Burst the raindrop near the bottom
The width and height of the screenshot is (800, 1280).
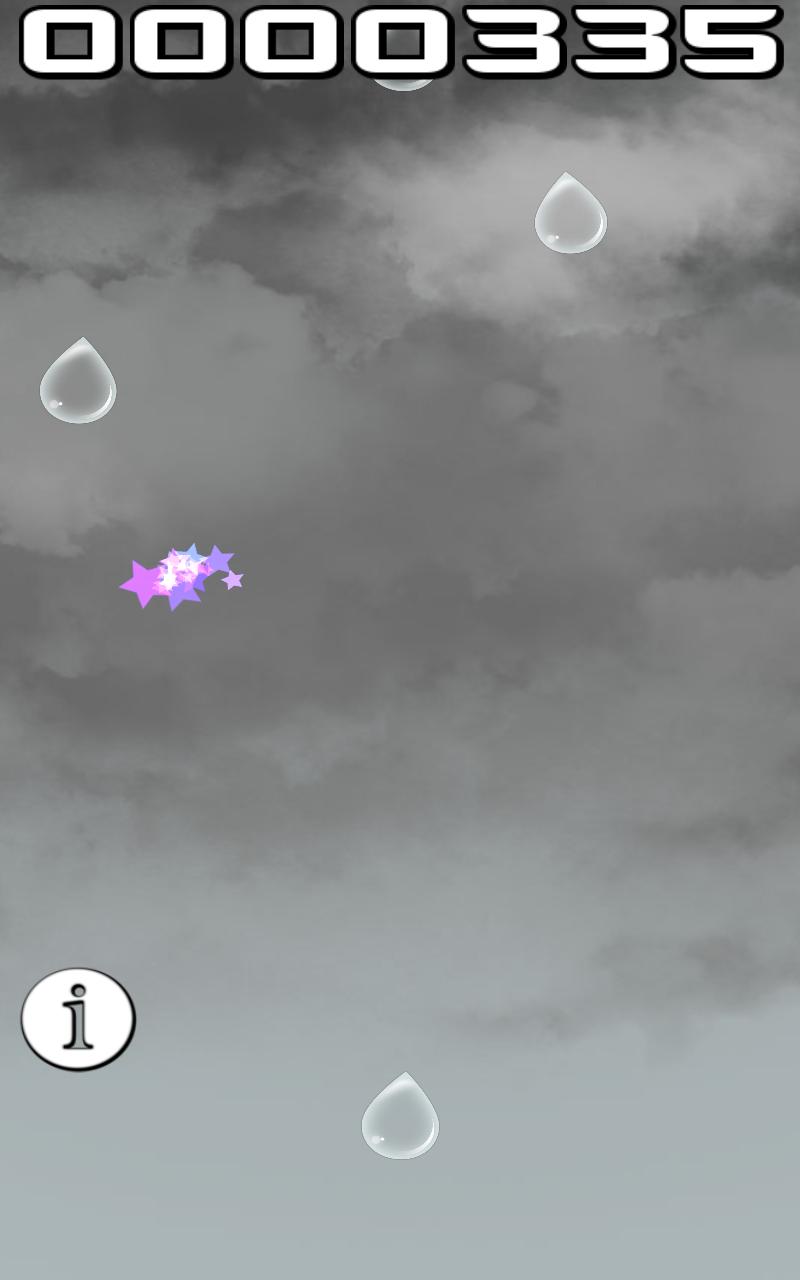(400, 1122)
